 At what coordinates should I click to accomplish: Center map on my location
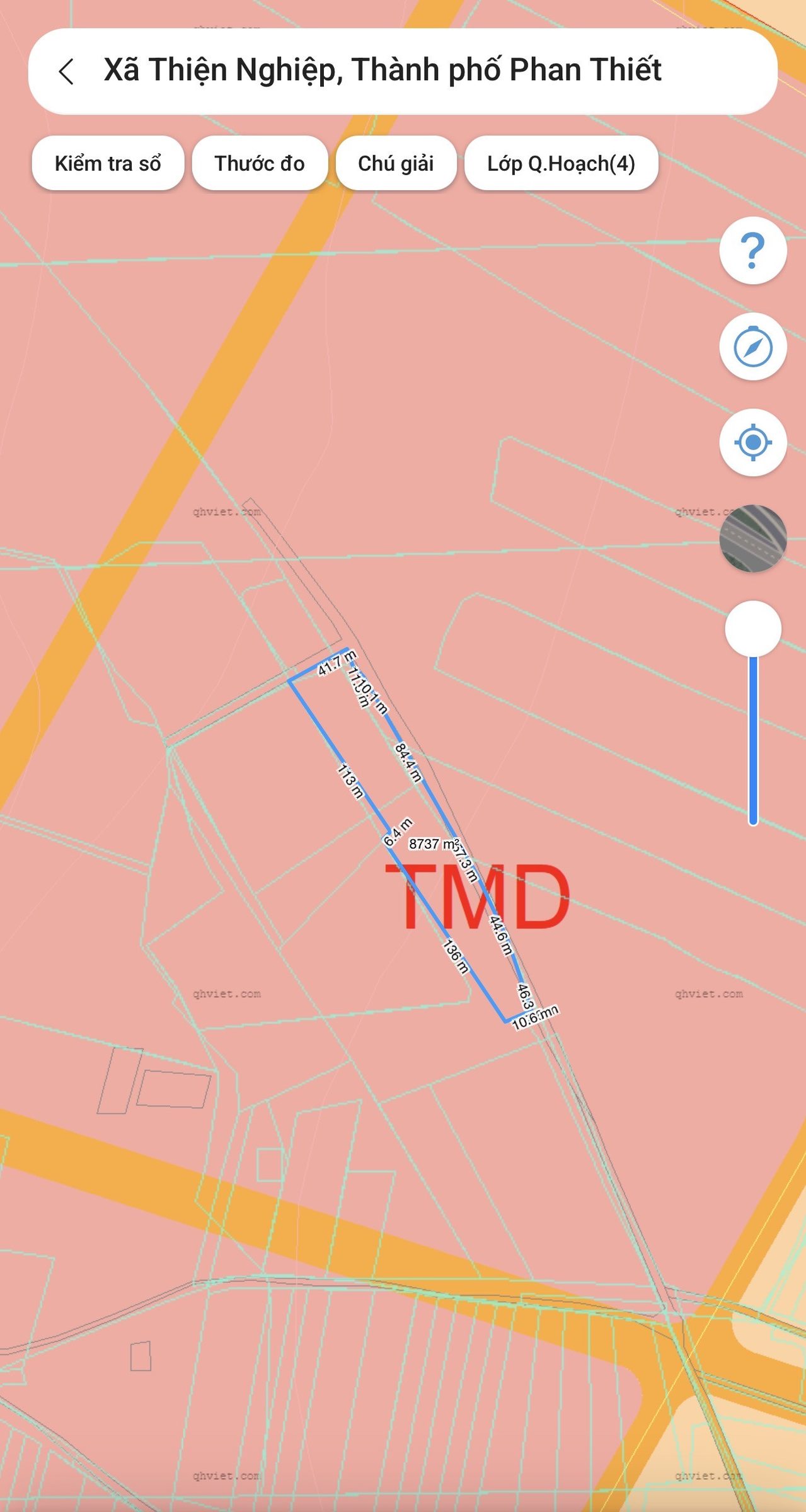(753, 442)
